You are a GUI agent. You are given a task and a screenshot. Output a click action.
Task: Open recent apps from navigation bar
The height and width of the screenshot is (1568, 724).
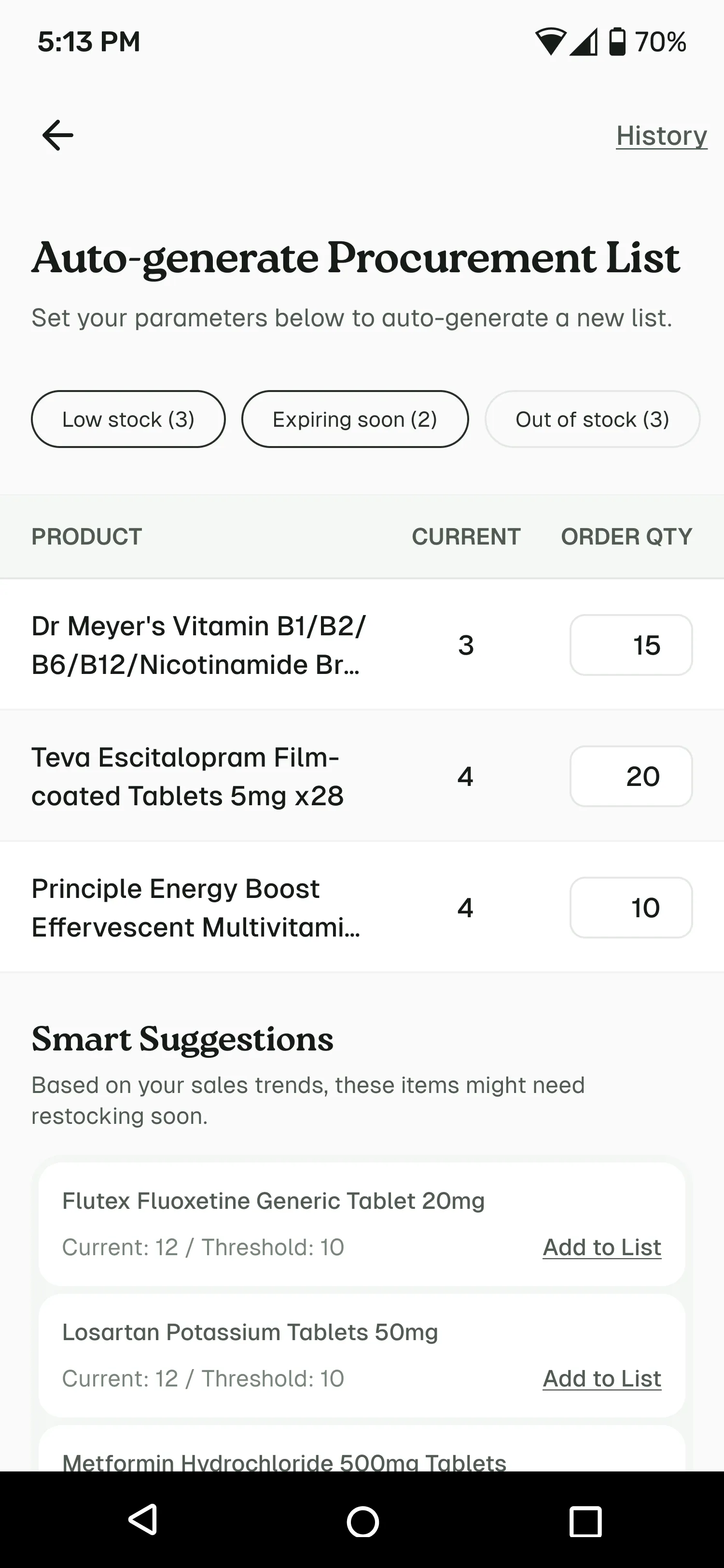[x=585, y=1521]
